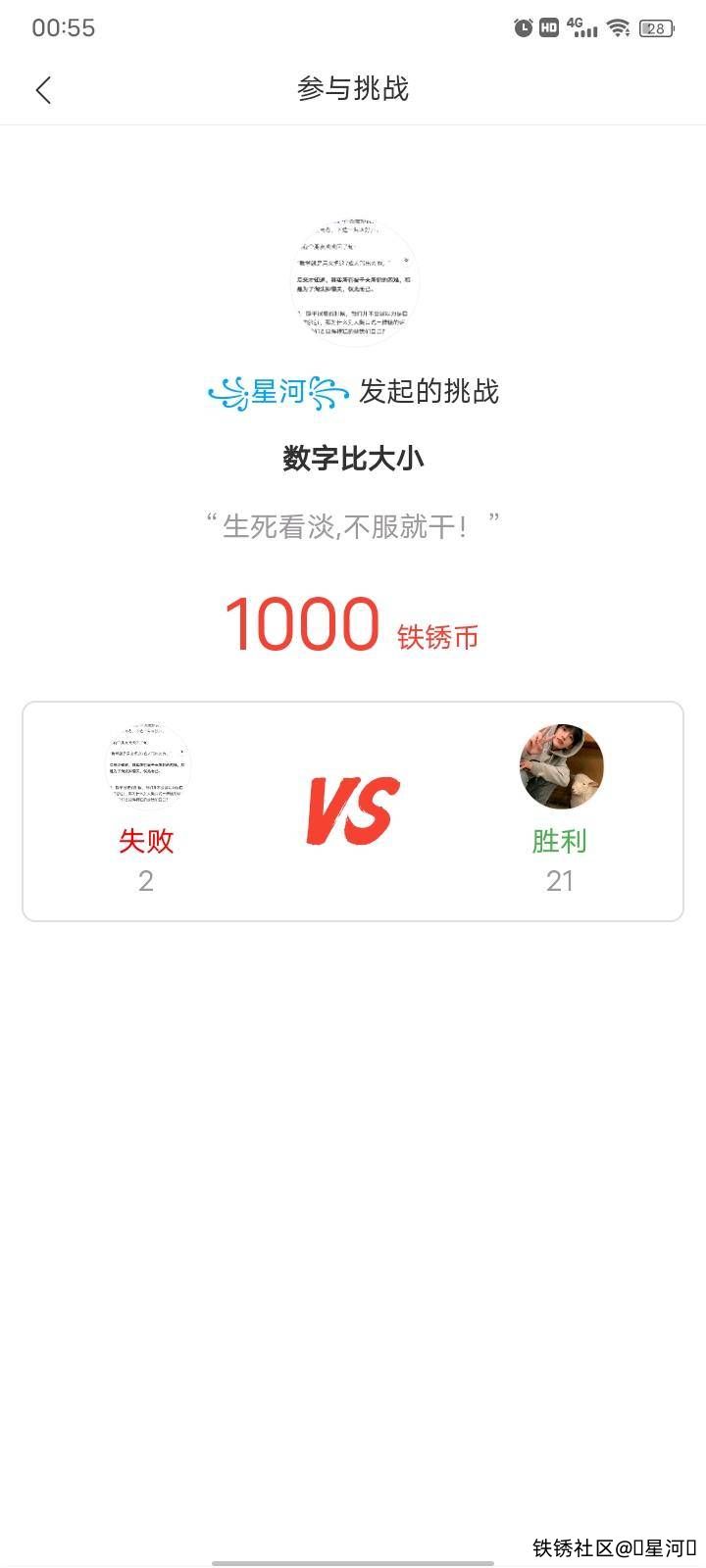Open the loser's profile avatar

[x=146, y=765]
